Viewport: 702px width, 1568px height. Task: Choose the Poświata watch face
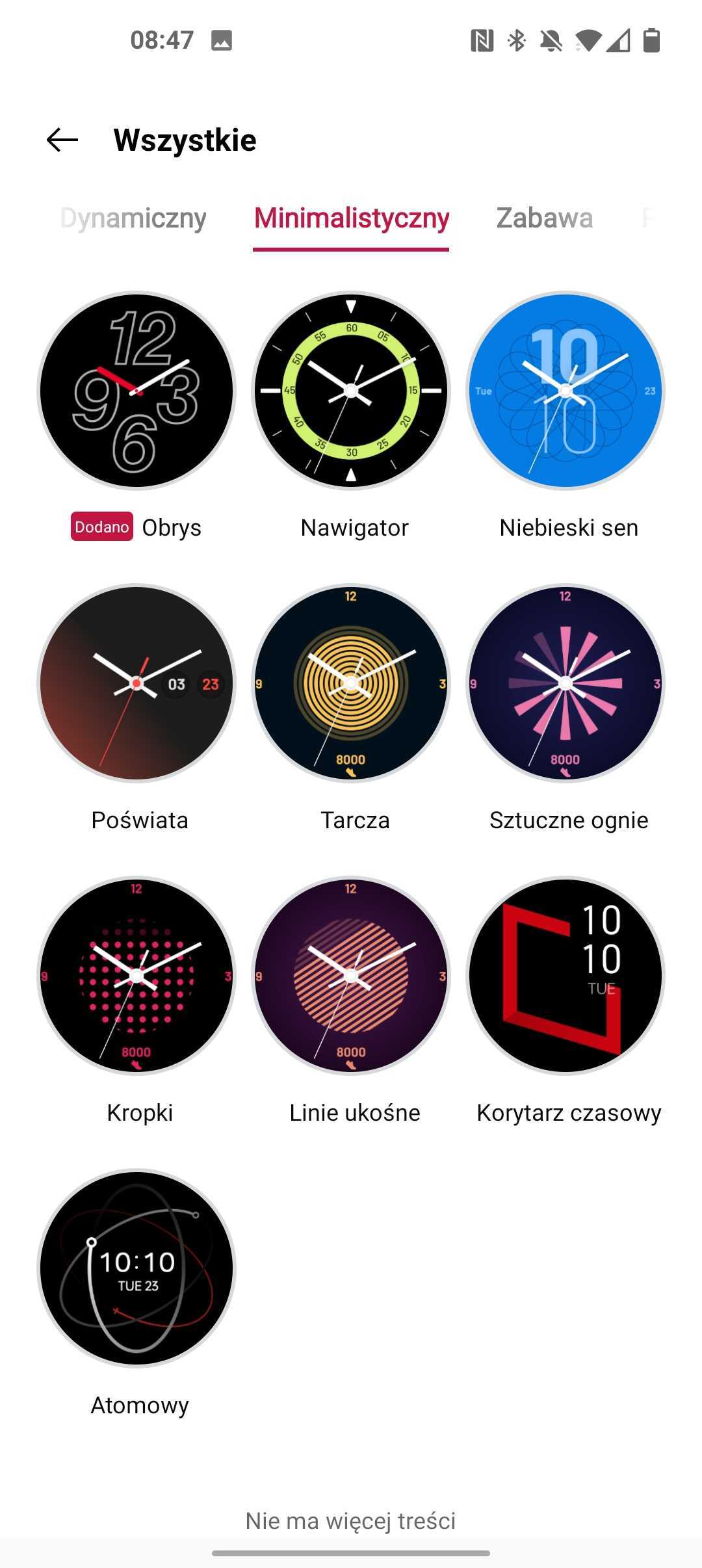136,683
